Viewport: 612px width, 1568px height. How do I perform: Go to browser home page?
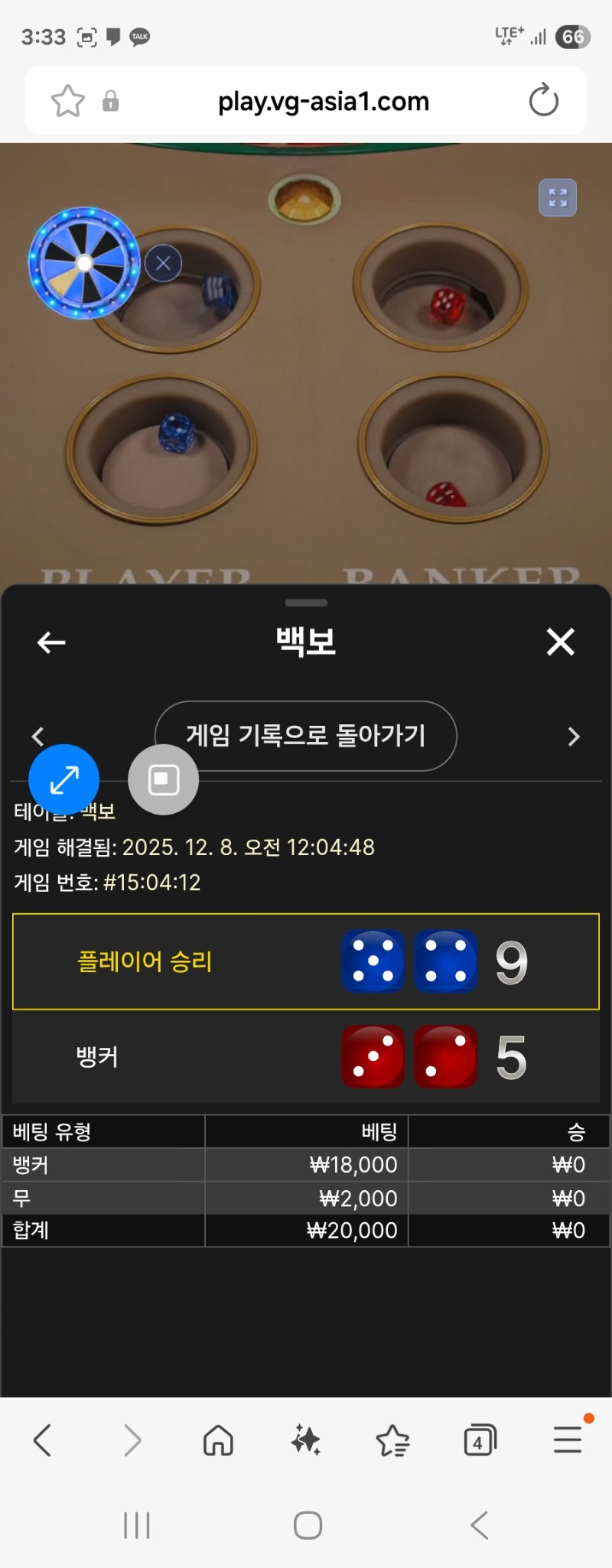coord(218,1440)
